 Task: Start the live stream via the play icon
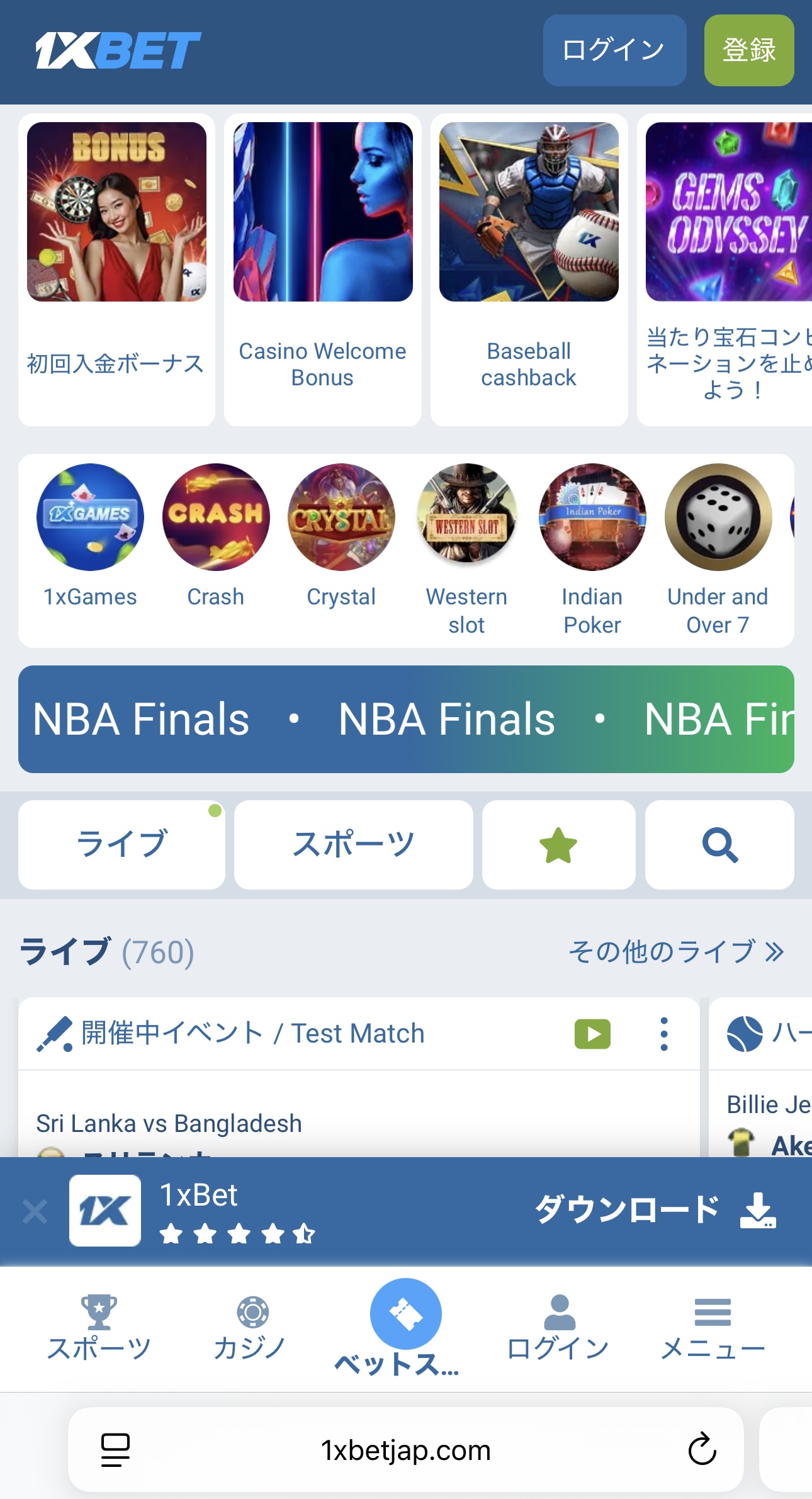(x=591, y=1033)
